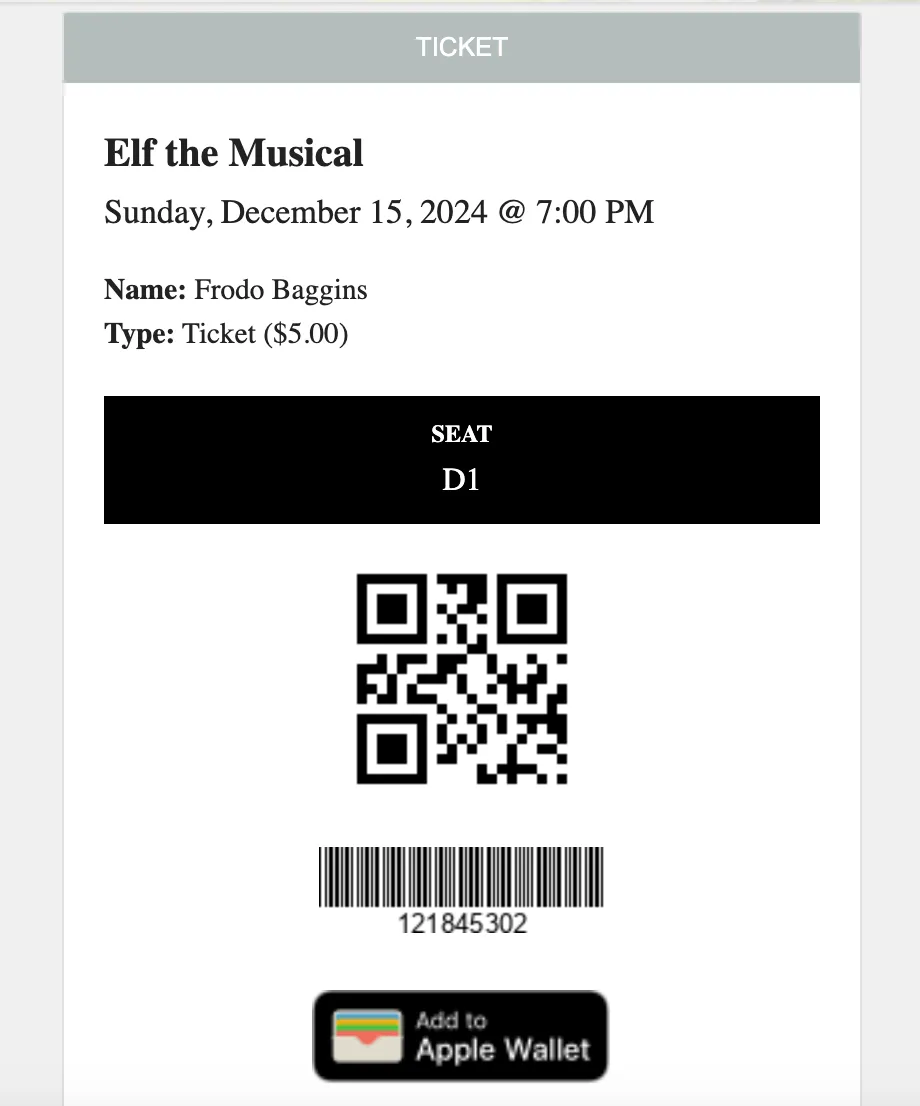
Task: Select the seat value D1
Action: pos(461,479)
